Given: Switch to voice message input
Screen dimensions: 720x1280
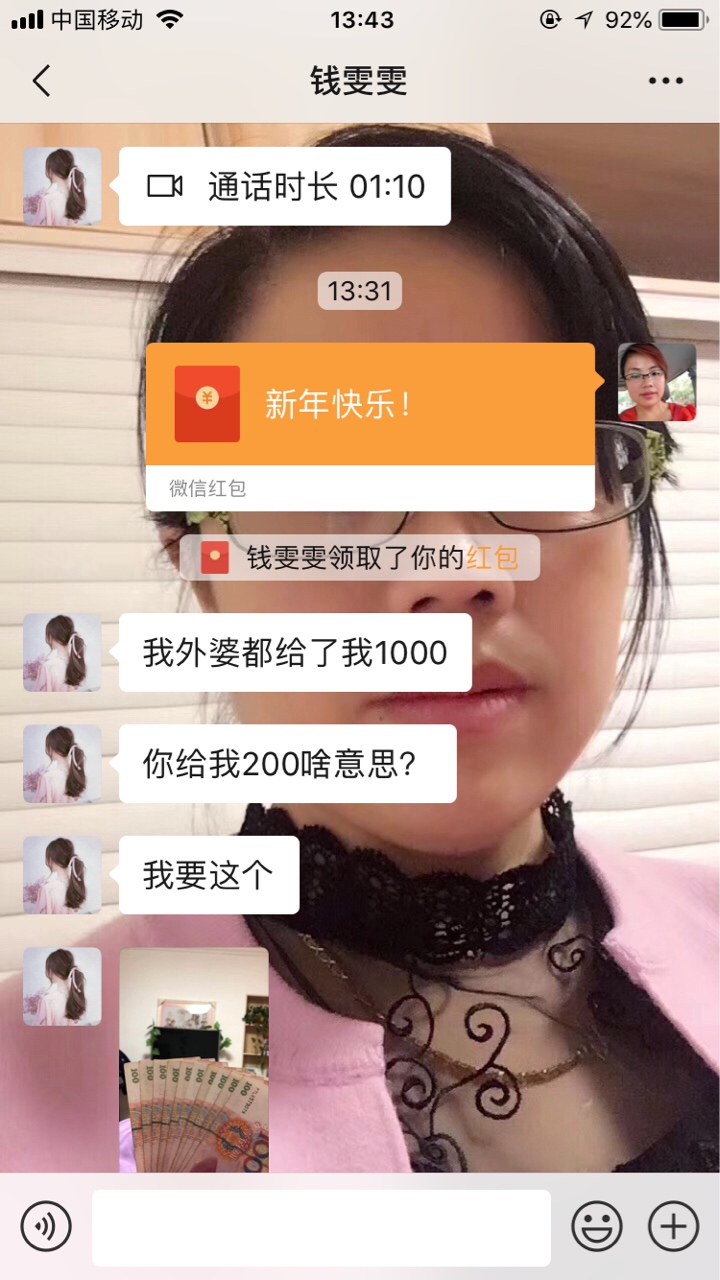Looking at the screenshot, I should coord(46,1226).
